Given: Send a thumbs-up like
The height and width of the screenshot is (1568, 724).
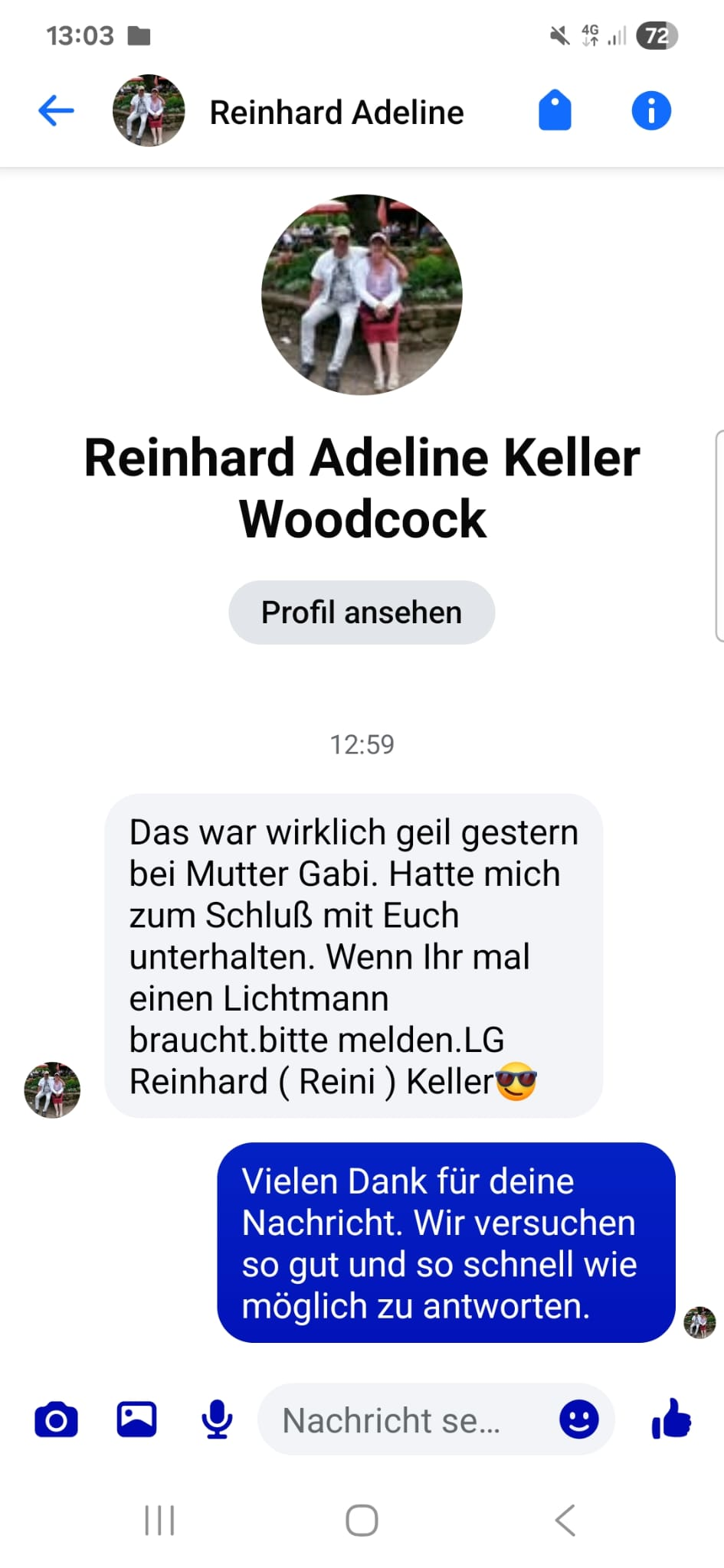Looking at the screenshot, I should 671,1420.
